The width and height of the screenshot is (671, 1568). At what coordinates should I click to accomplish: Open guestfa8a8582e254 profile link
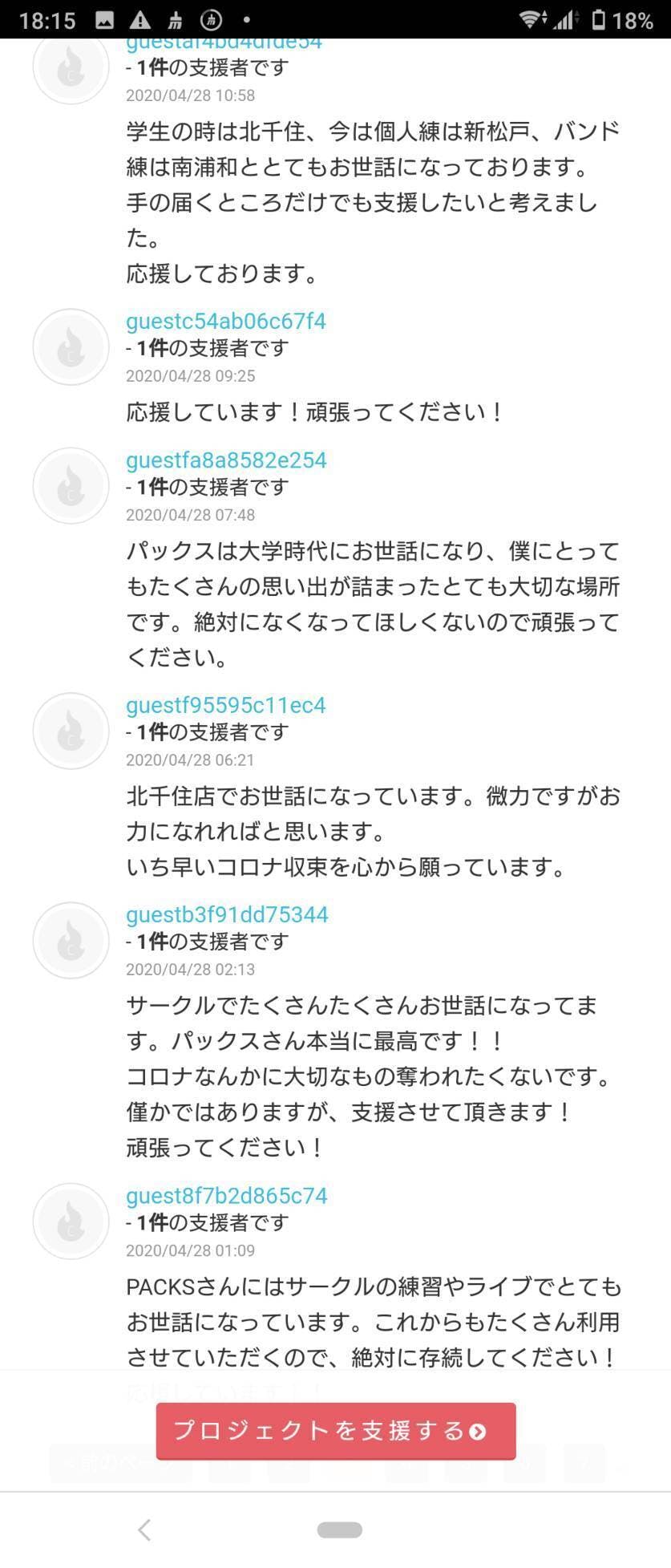(x=226, y=460)
